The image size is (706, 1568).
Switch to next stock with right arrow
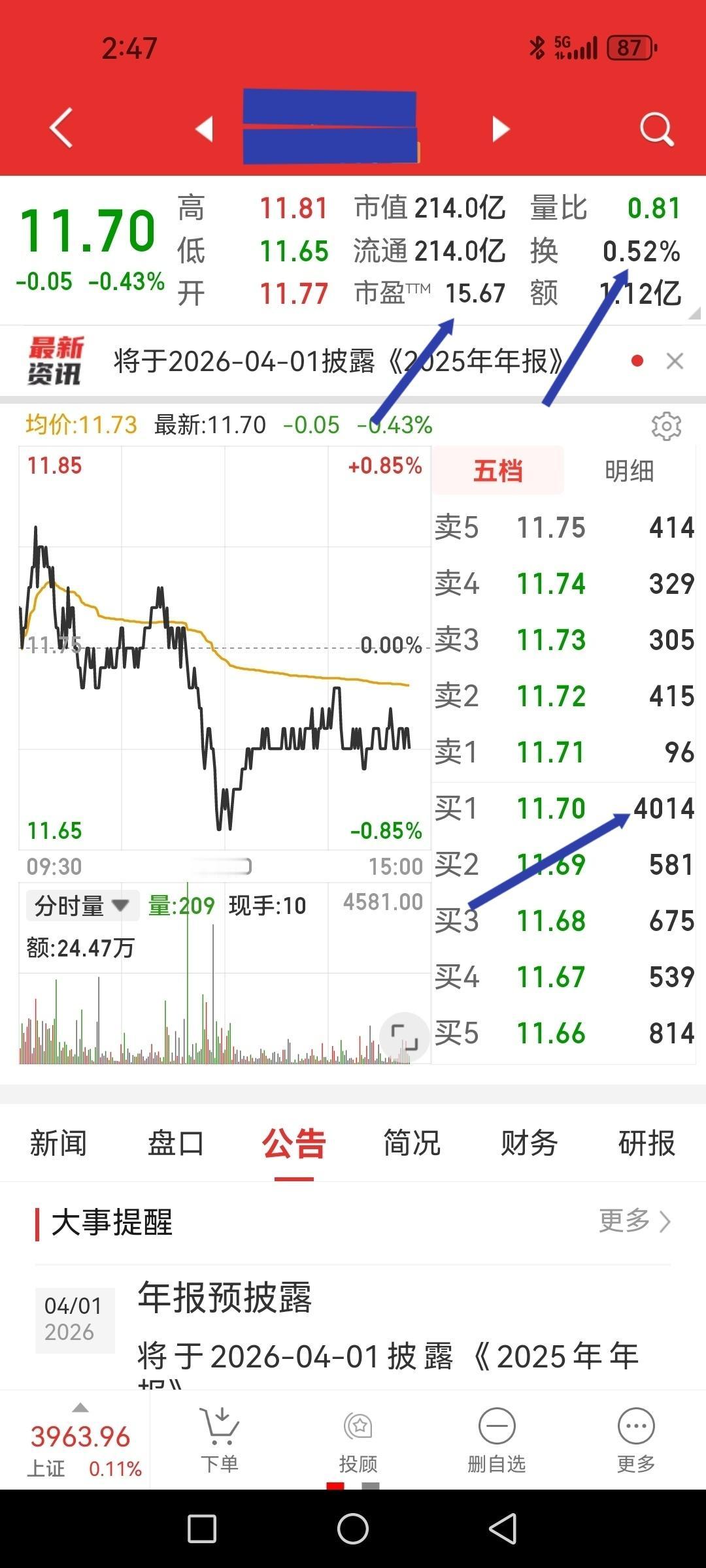[499, 128]
